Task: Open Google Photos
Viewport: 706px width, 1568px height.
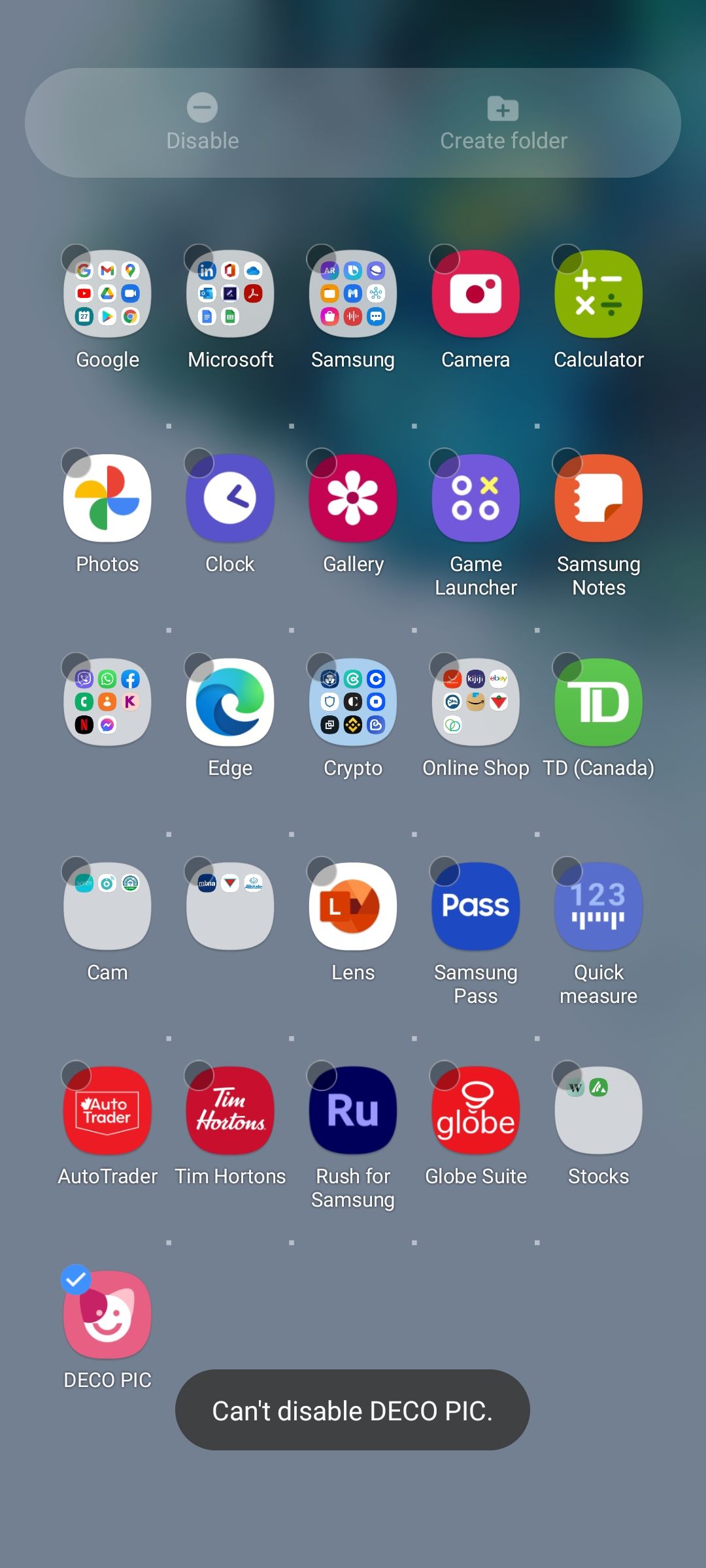Action: click(x=107, y=498)
